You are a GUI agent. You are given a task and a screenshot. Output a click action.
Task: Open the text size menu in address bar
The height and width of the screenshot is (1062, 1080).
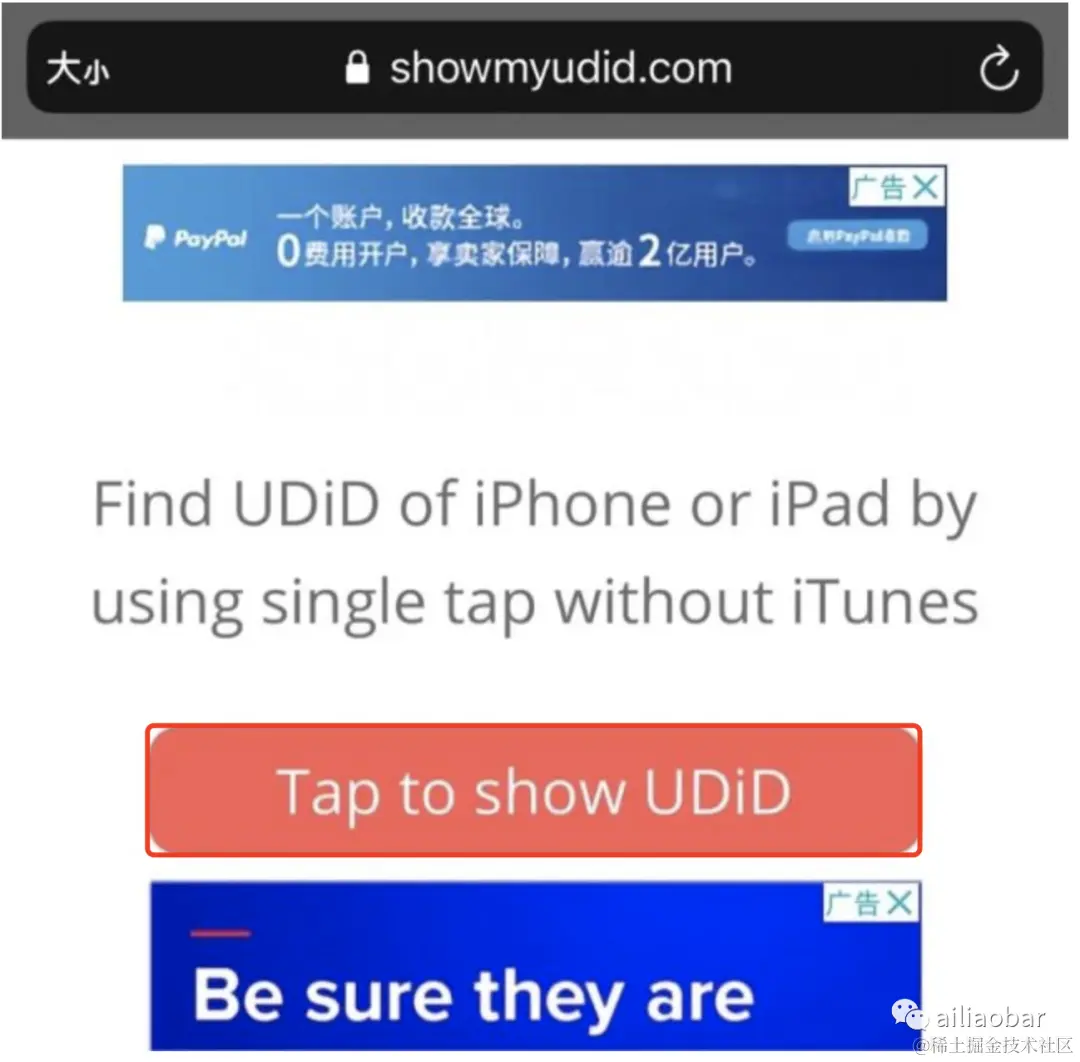tap(78, 70)
